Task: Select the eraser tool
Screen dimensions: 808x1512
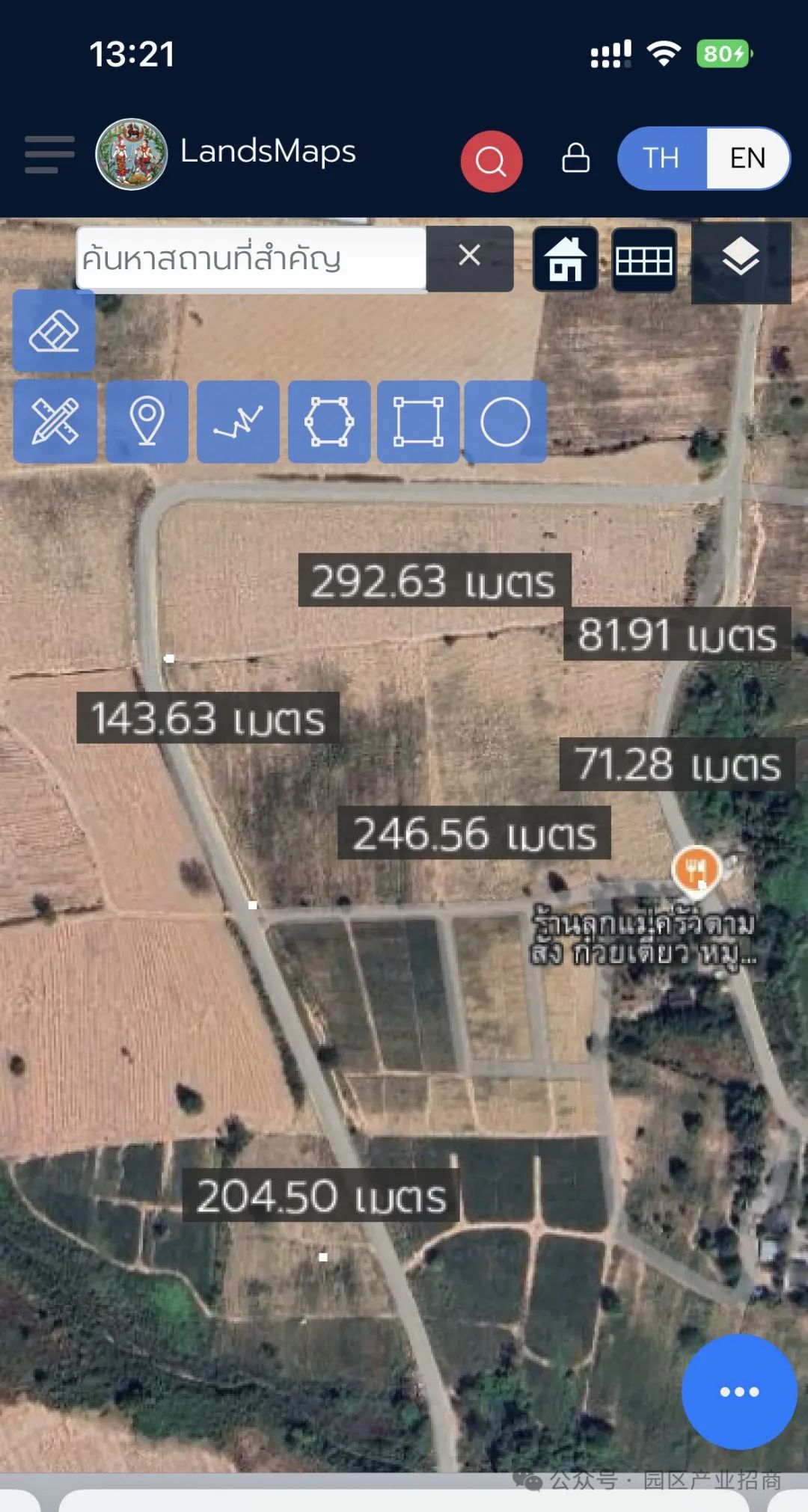Action: pyautogui.click(x=54, y=331)
